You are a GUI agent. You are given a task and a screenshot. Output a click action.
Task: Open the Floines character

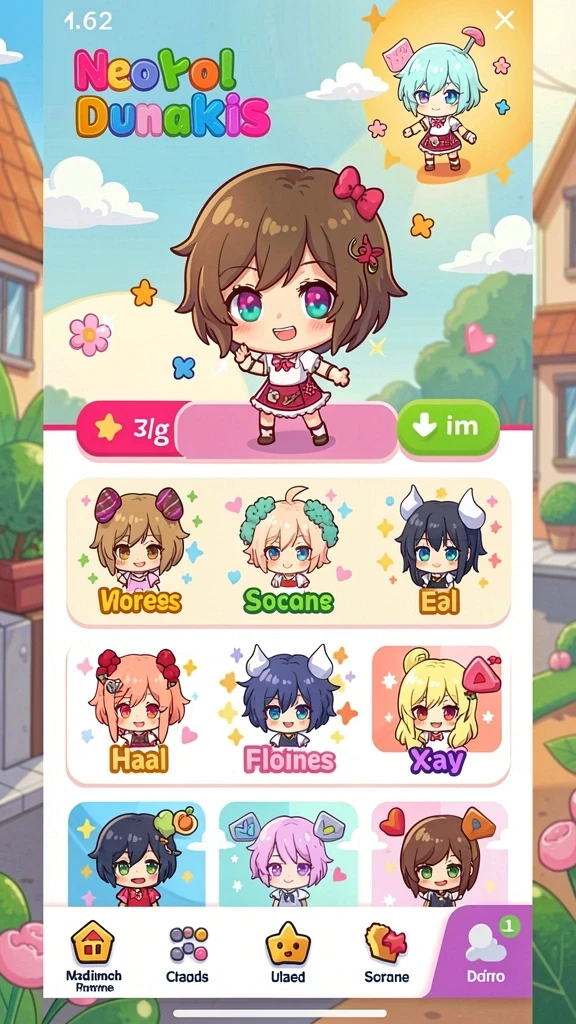pyautogui.click(x=288, y=712)
